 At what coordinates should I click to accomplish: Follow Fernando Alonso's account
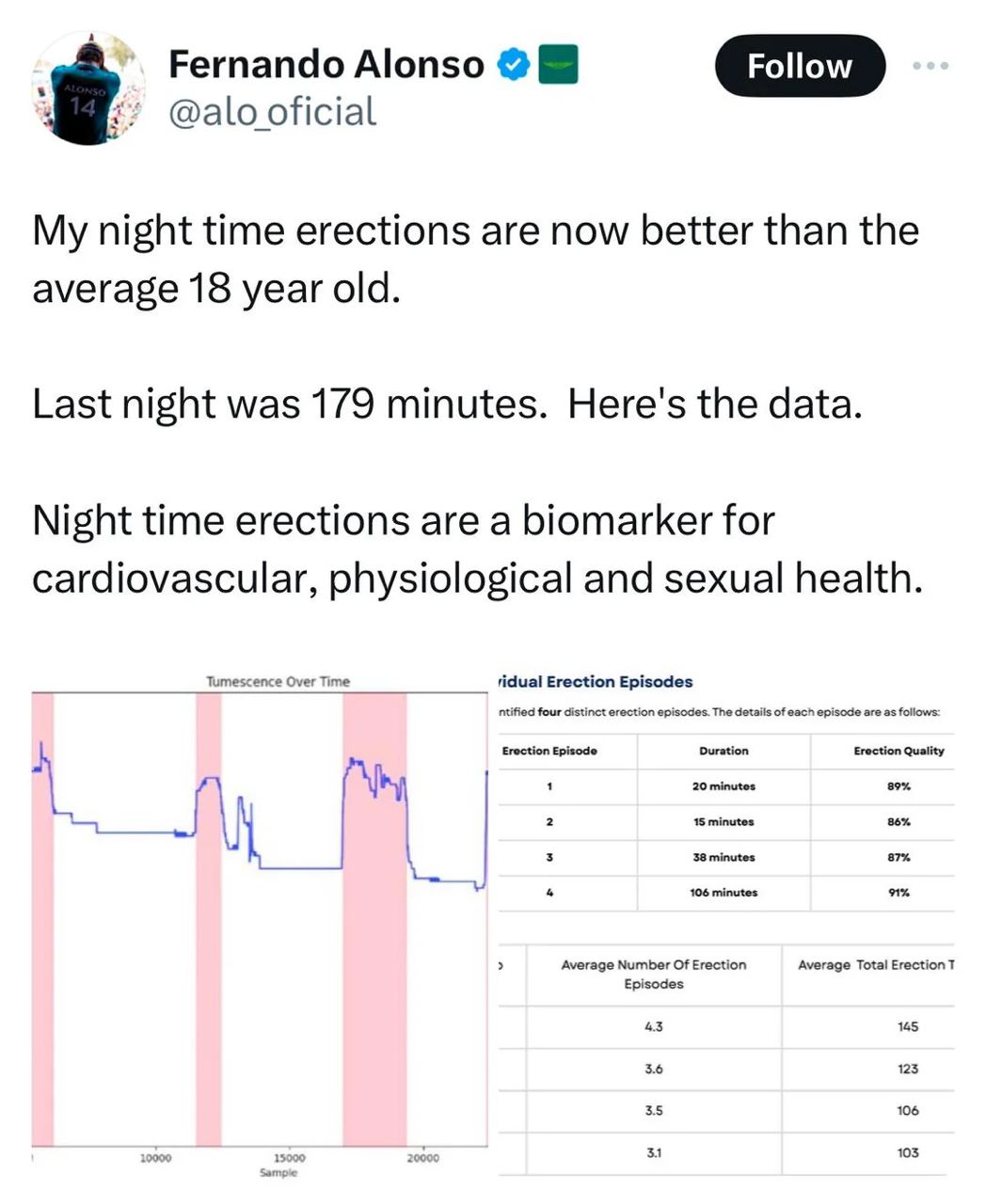(800, 66)
